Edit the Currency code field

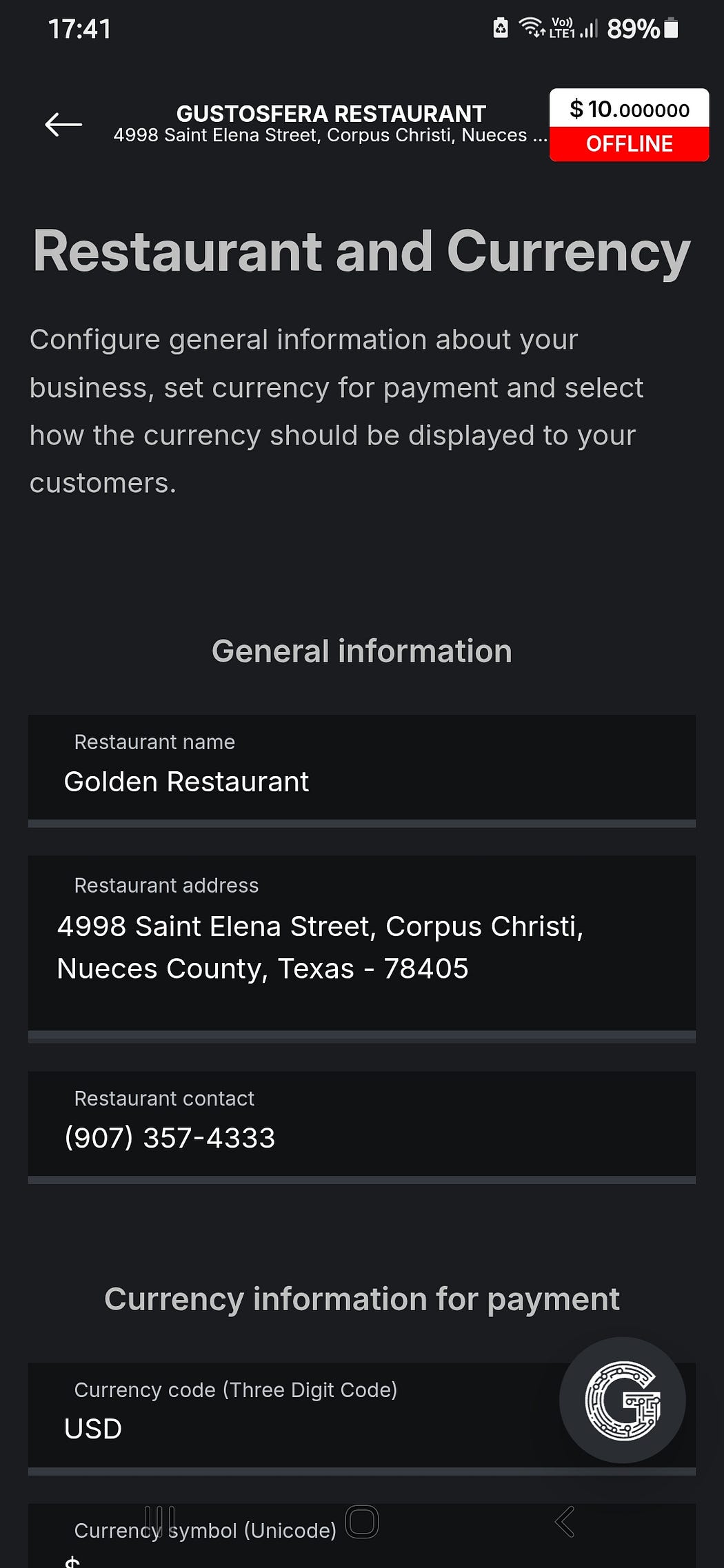coord(361,1418)
